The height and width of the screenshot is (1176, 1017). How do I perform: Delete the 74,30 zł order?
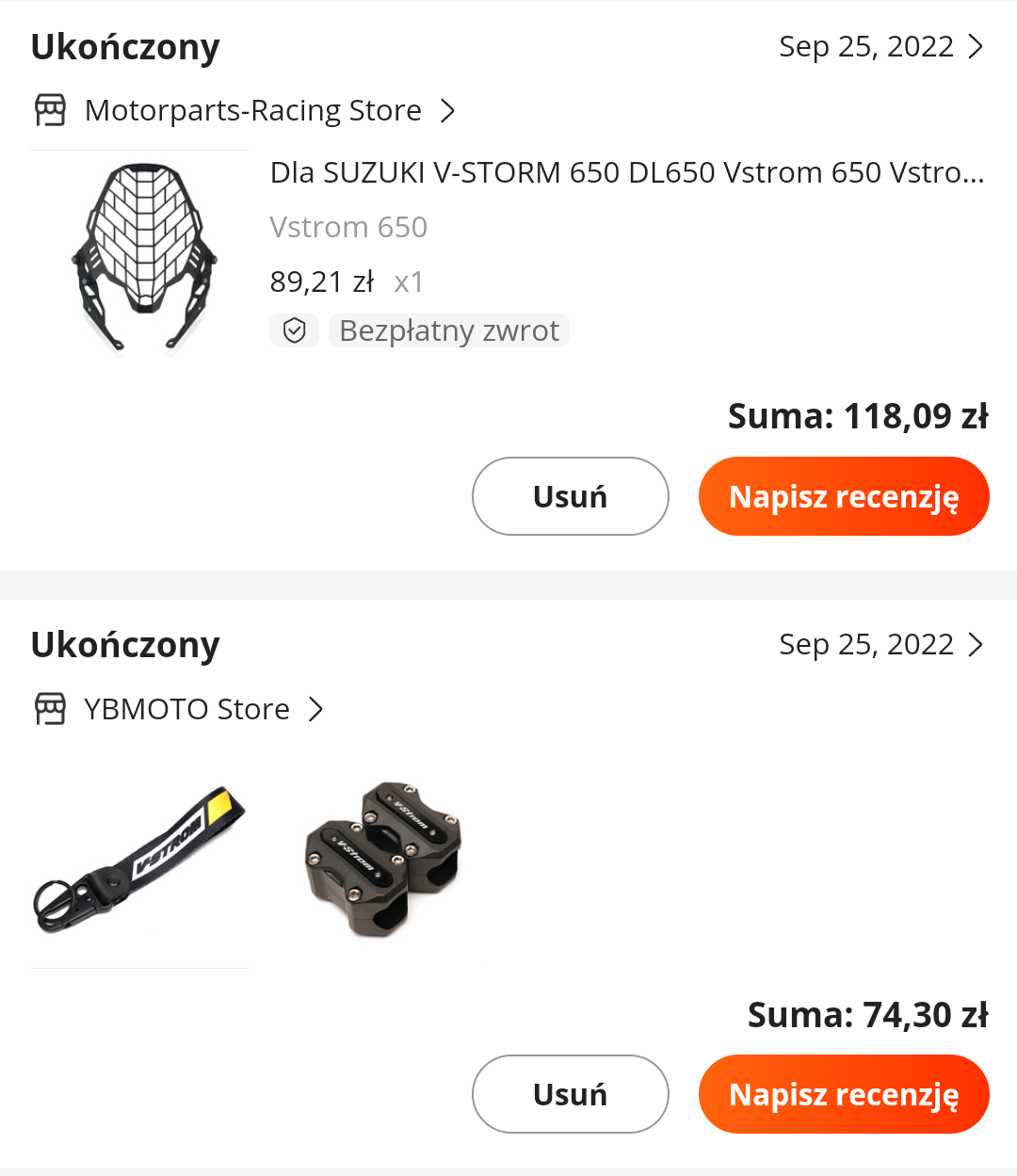pyautogui.click(x=570, y=1094)
